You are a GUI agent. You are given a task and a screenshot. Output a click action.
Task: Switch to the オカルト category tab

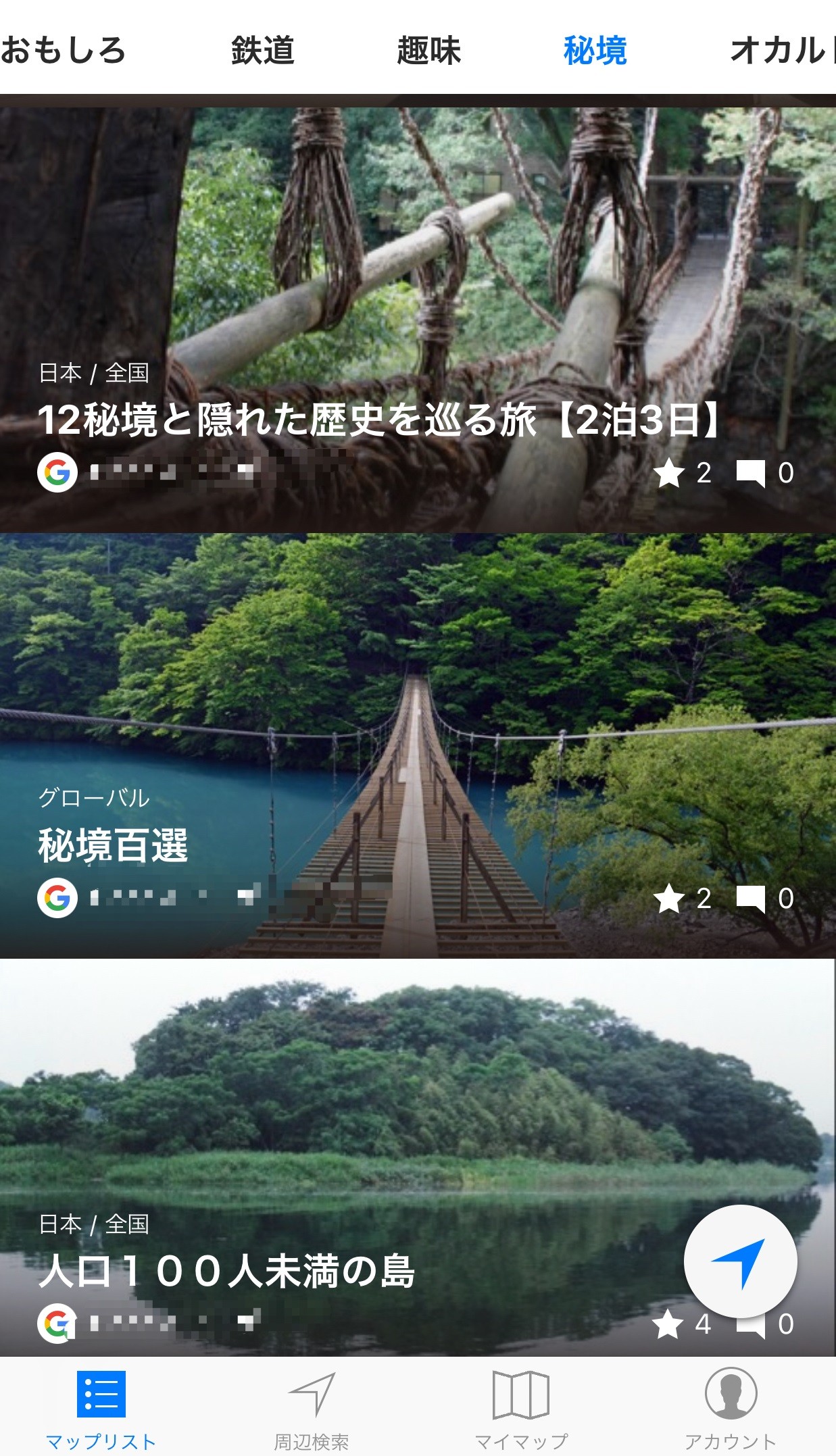781,51
